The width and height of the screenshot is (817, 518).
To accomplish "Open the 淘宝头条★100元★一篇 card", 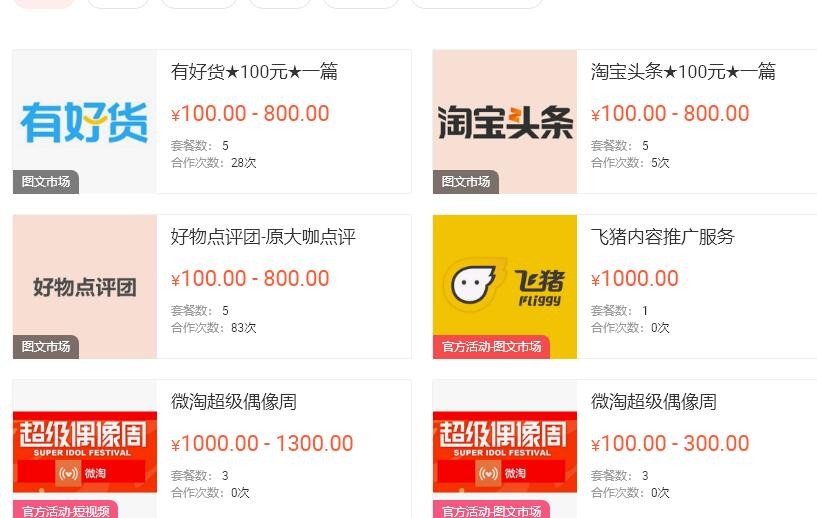I will [683, 72].
